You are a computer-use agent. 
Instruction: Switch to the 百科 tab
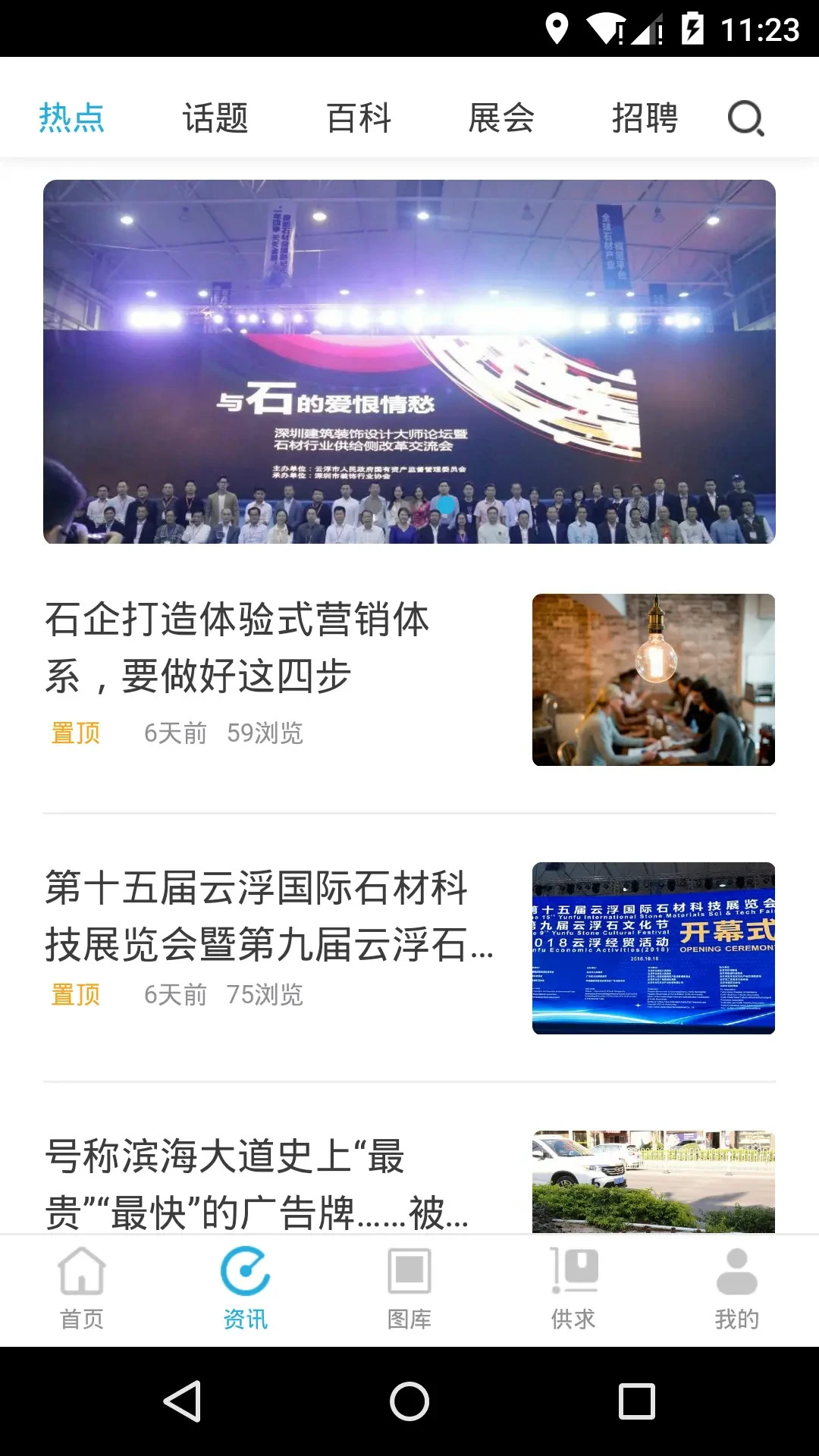pos(359,118)
